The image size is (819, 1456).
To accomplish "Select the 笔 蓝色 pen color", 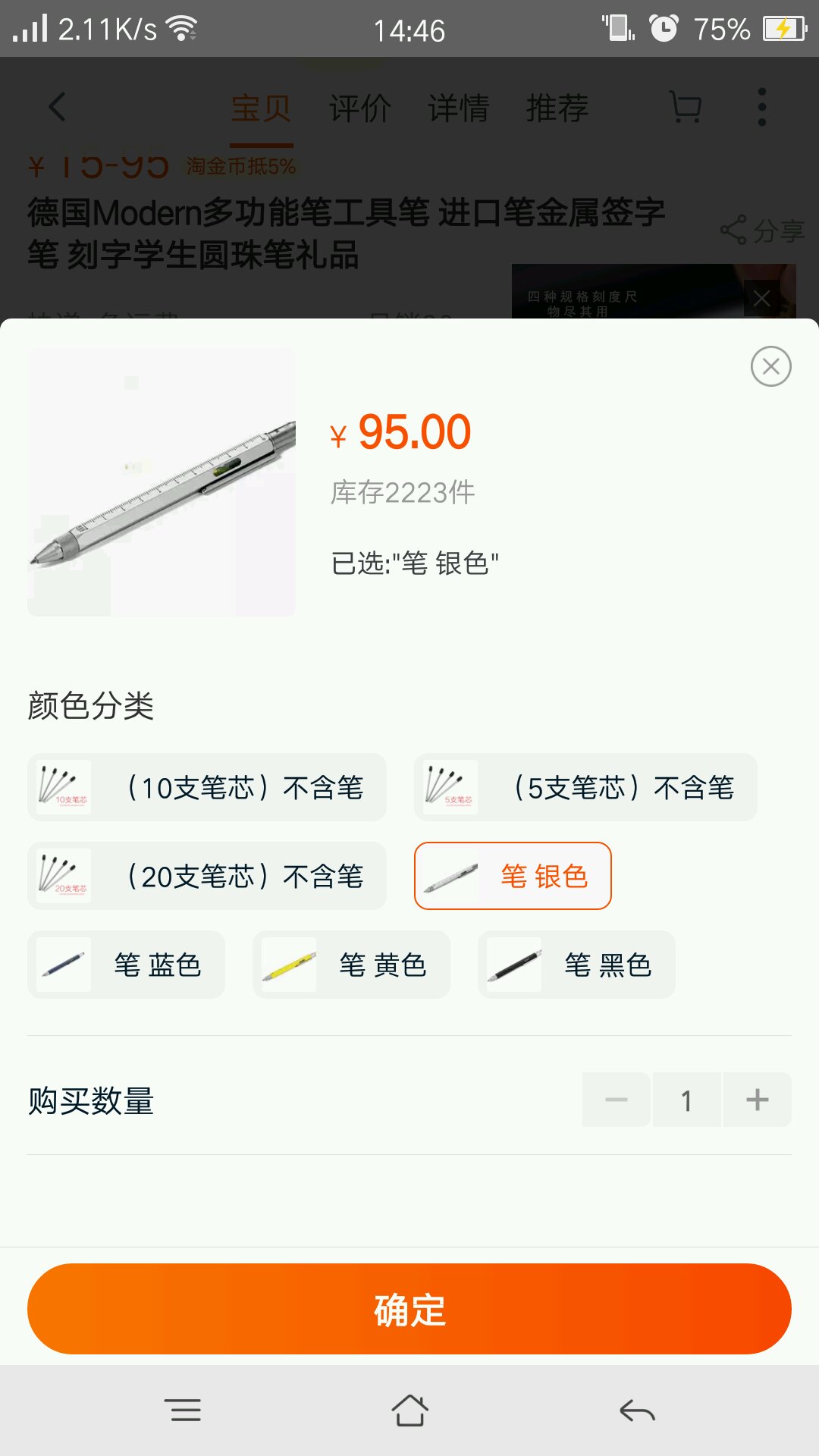I will click(x=127, y=965).
